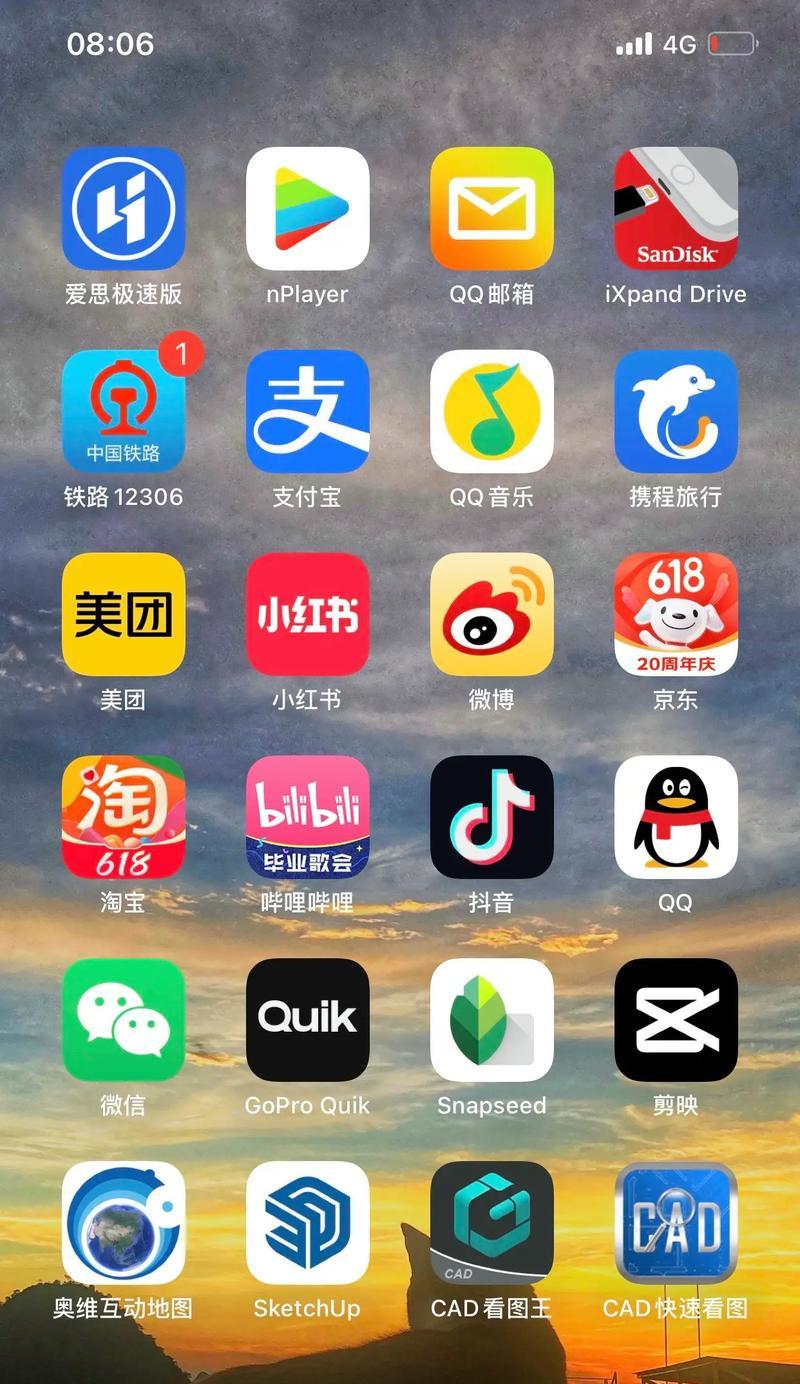Open 抖音 Douyin

[x=491, y=817]
